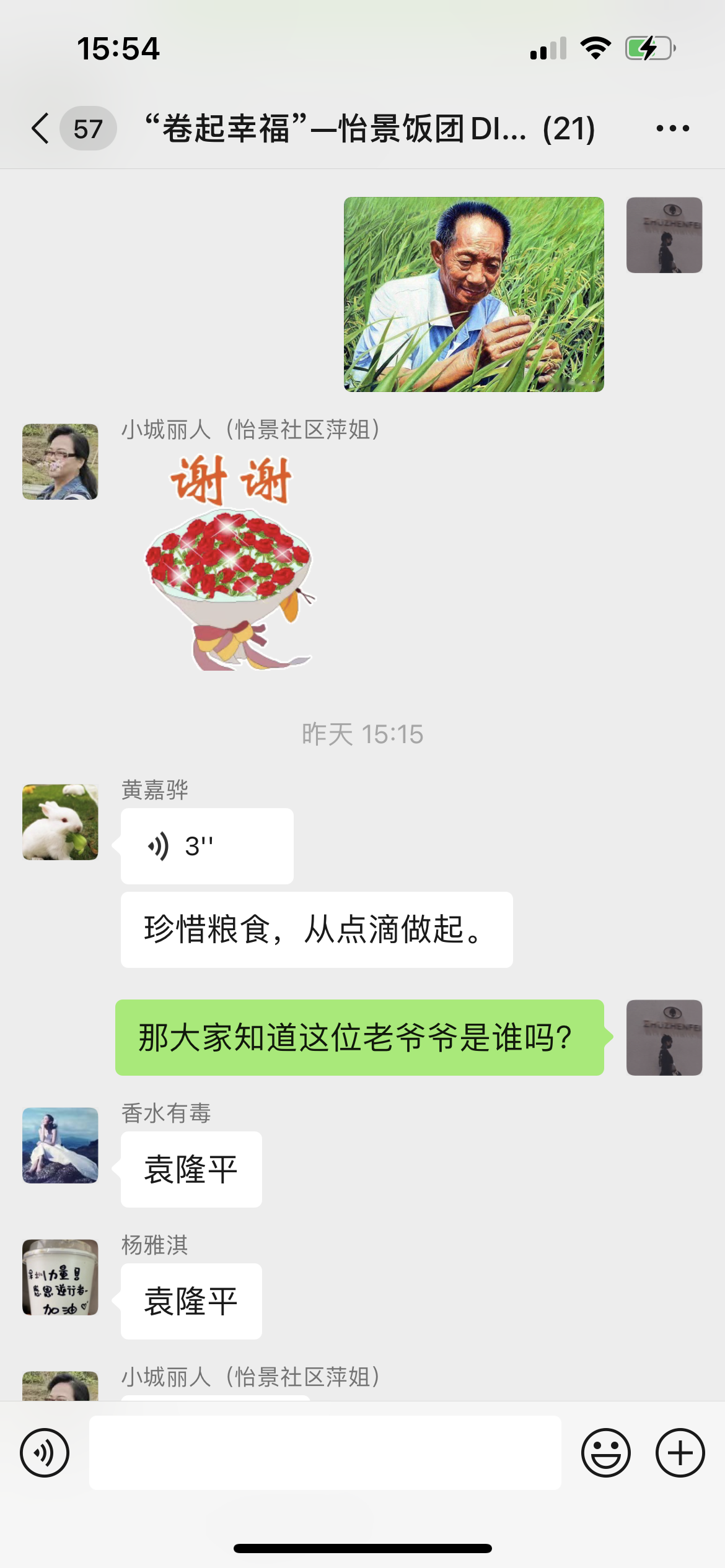
Task: Open 小城丽人's avatar beside the sticker
Action: click(60, 462)
